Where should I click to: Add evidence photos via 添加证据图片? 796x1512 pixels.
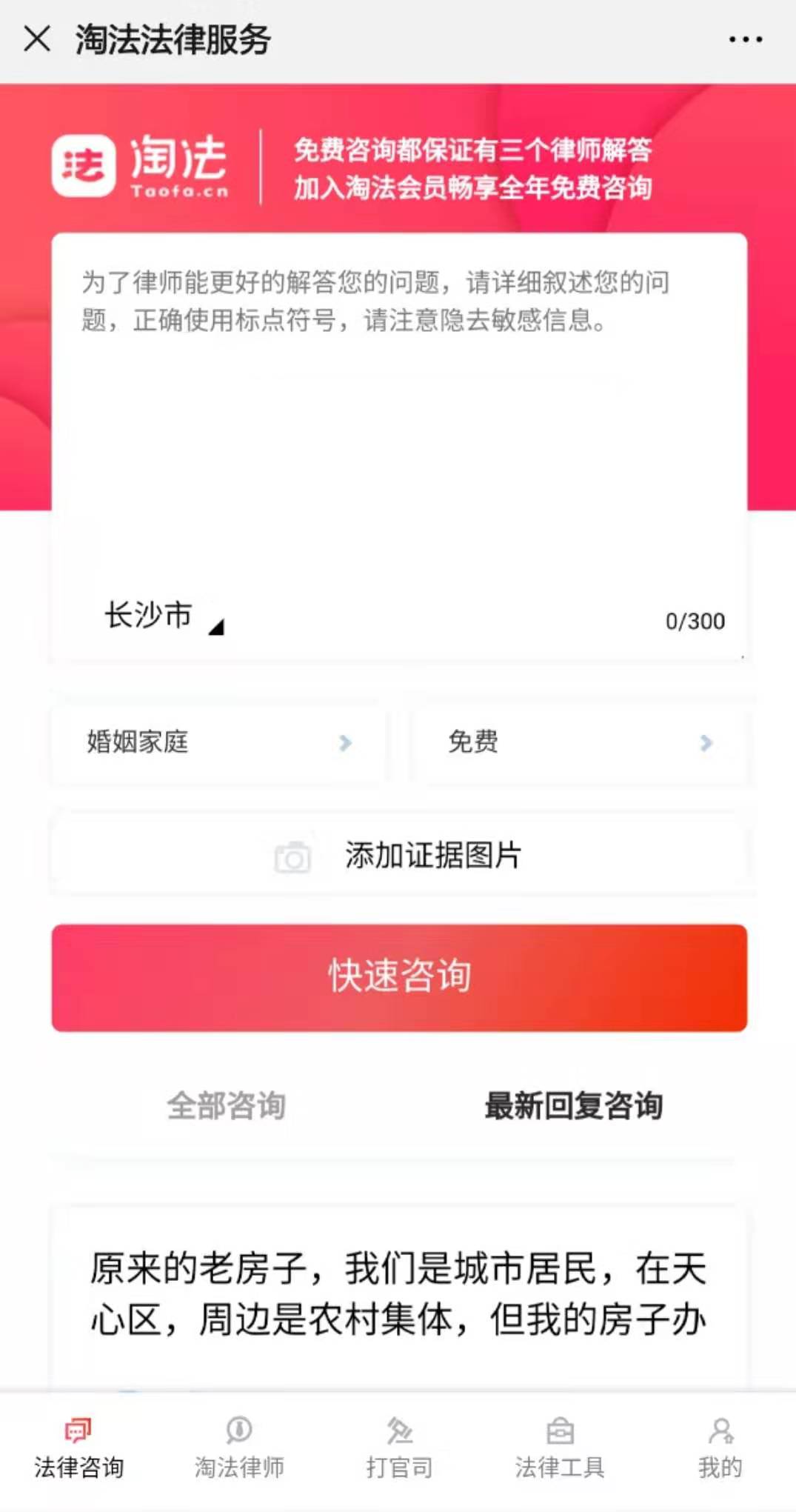[398, 856]
